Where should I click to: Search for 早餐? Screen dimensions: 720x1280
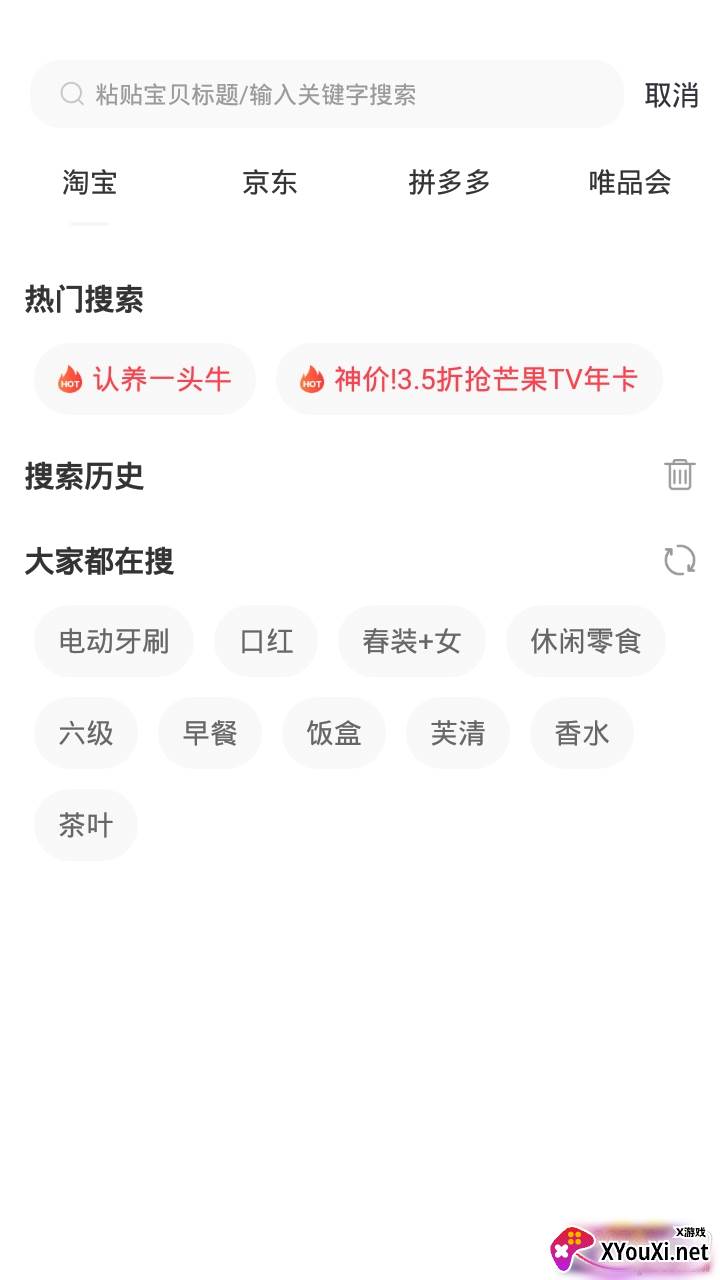(x=210, y=734)
